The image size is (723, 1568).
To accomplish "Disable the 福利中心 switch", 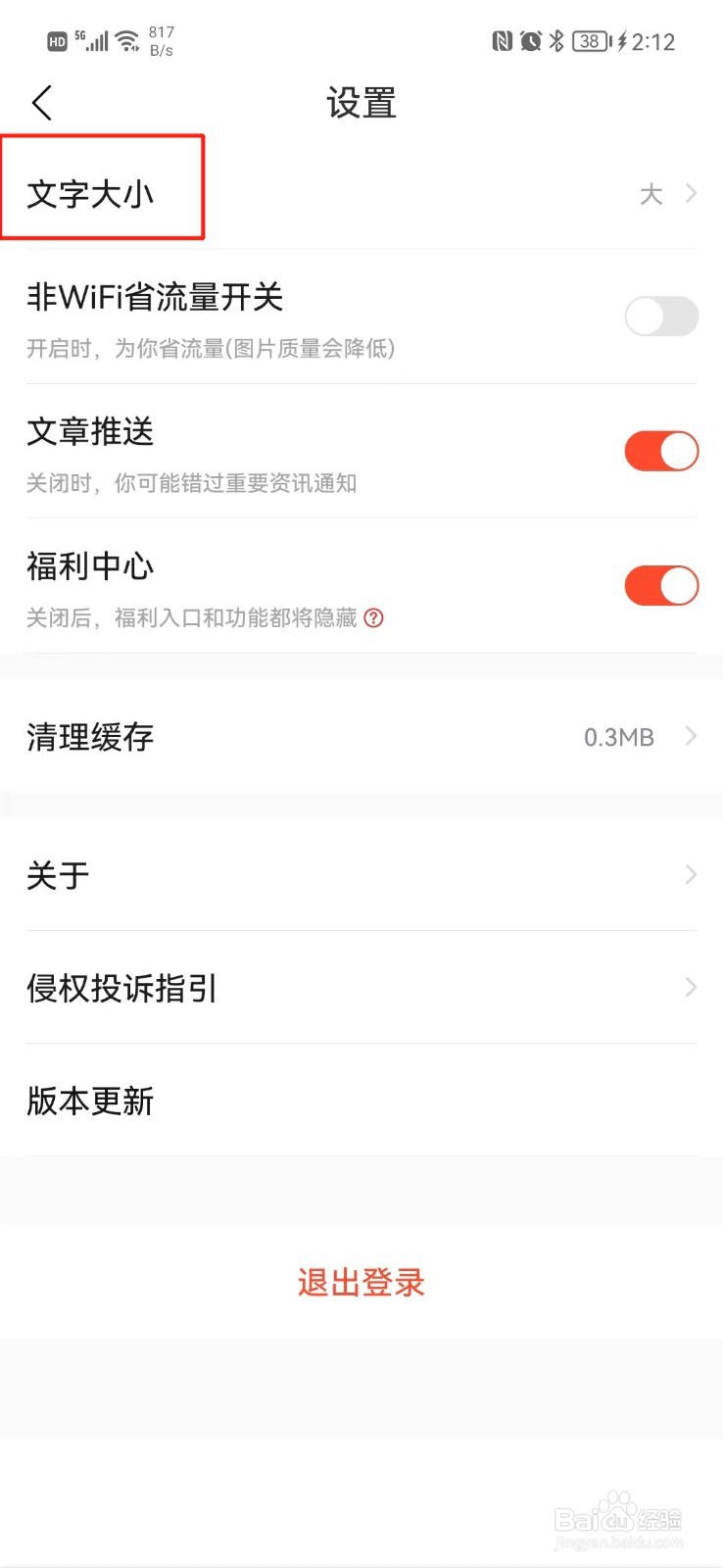I will [x=661, y=586].
